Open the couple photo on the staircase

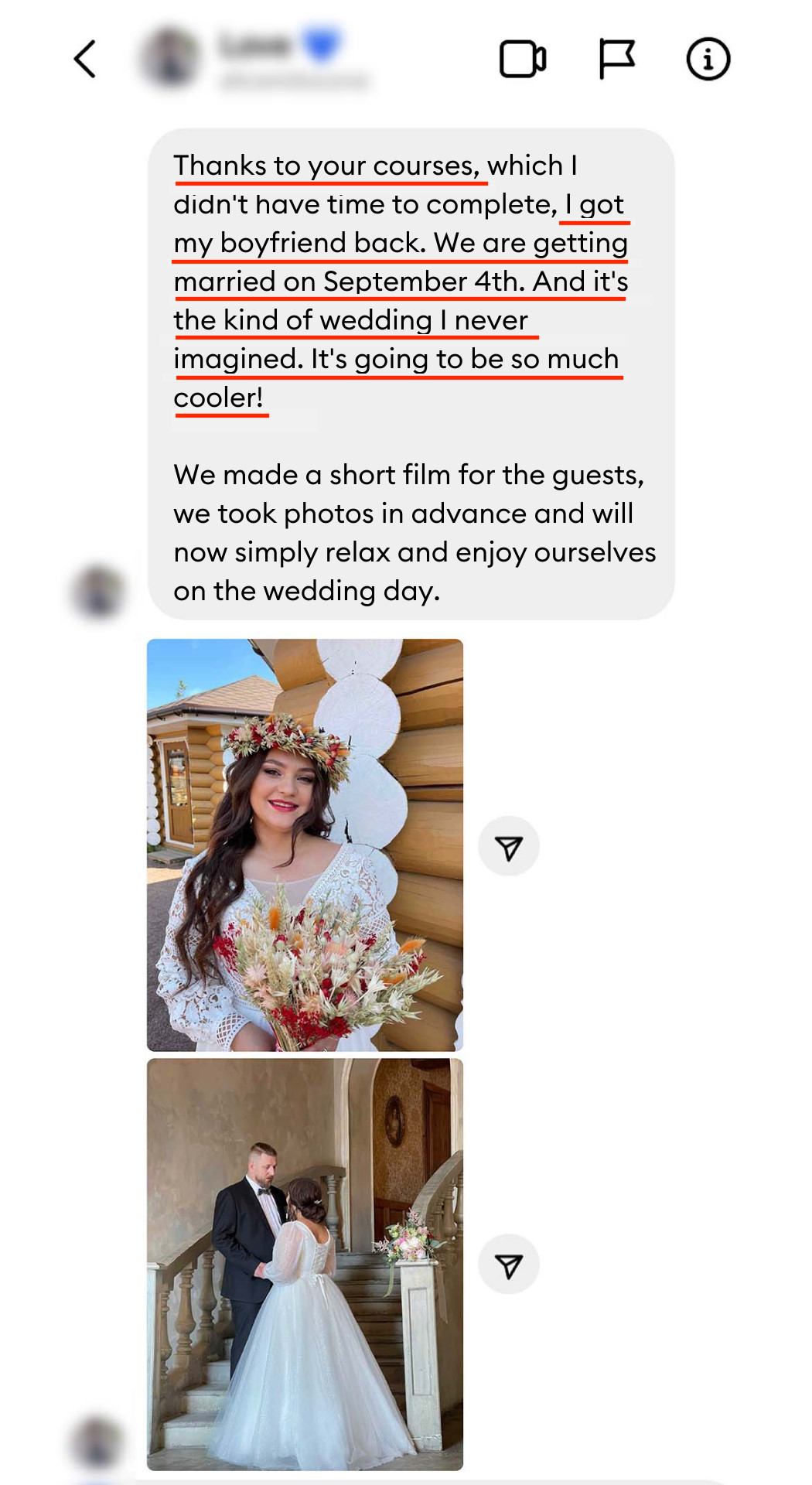(x=305, y=1264)
